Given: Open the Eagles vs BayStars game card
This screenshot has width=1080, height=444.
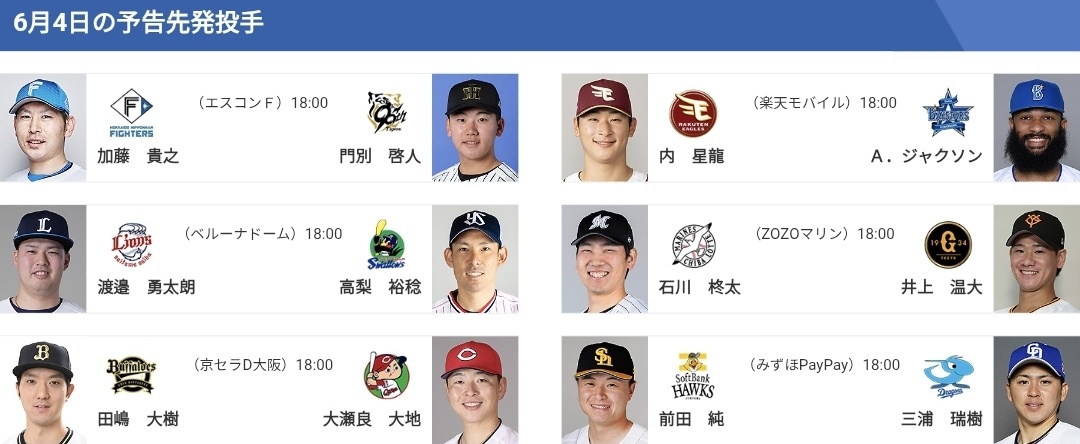Looking at the screenshot, I should pos(820,128).
